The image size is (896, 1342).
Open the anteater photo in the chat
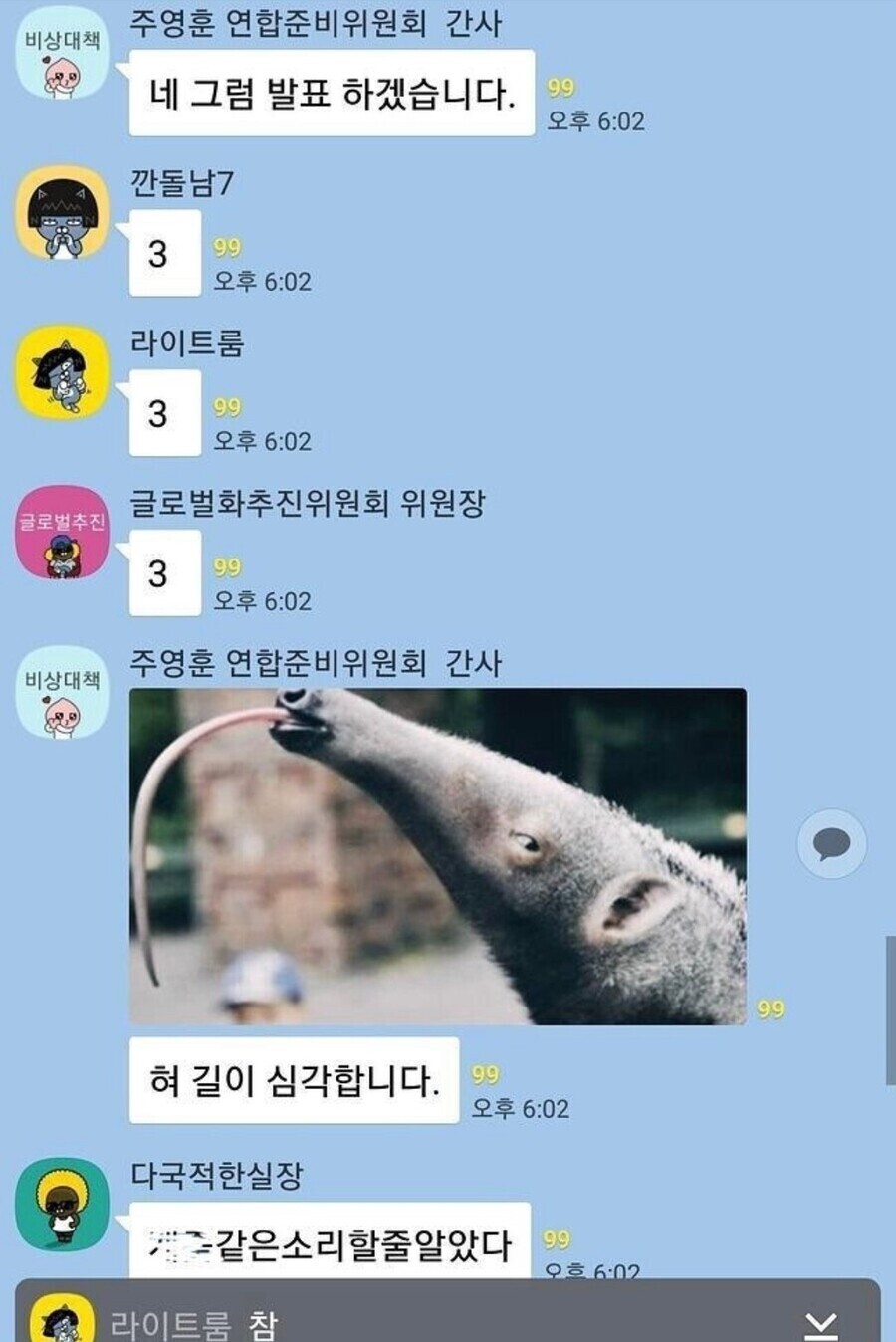(438, 856)
